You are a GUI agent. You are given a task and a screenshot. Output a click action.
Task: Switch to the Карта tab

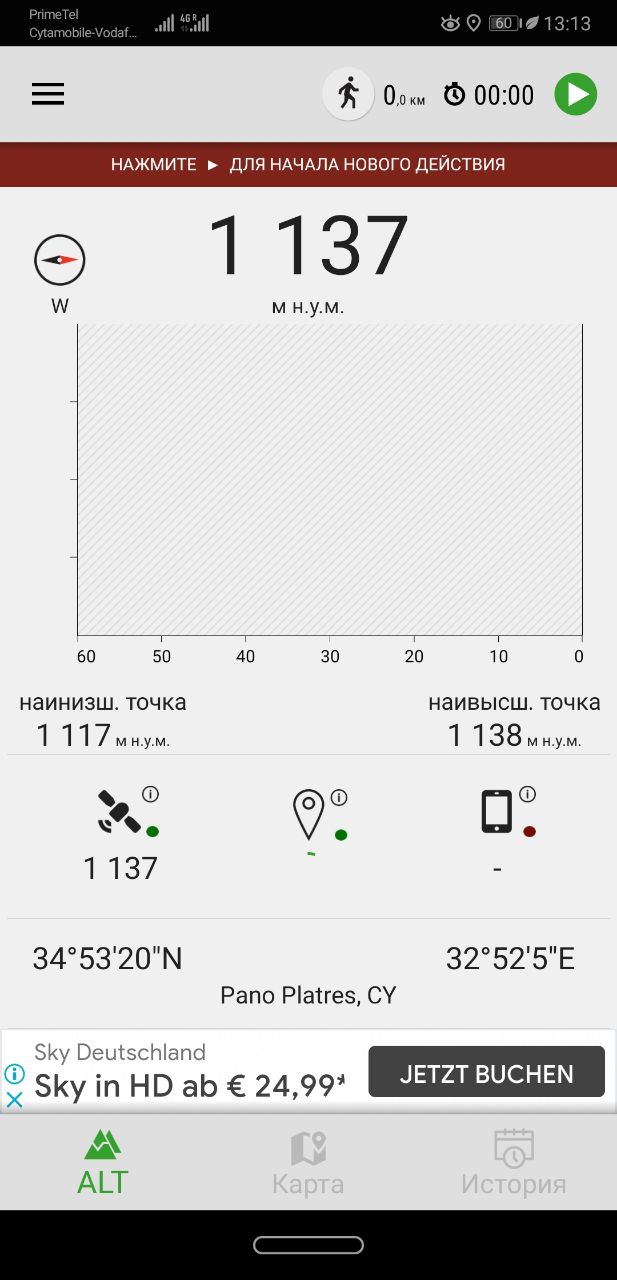pos(308,1163)
